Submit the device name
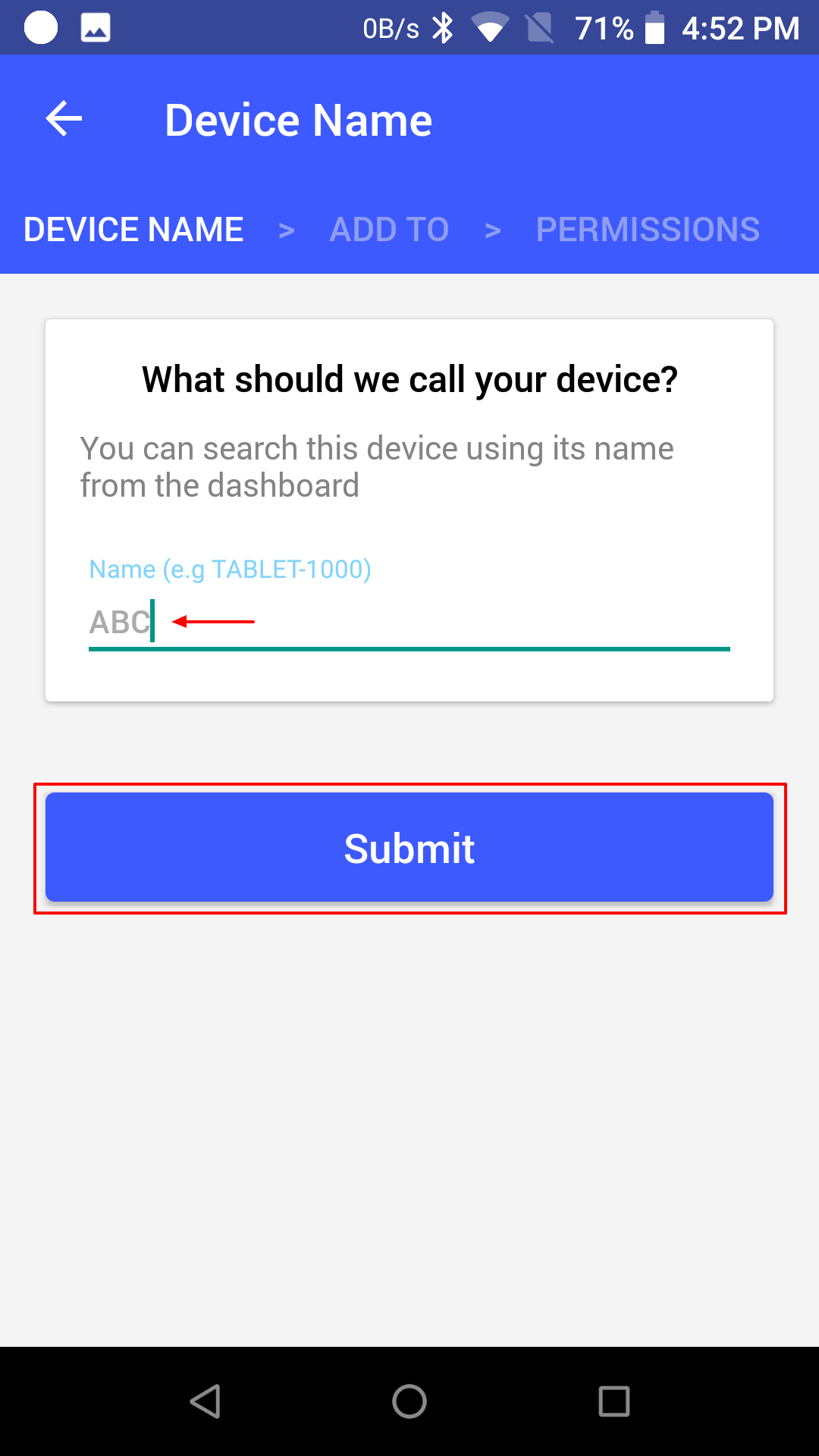Viewport: 819px width, 1456px height. (x=409, y=848)
